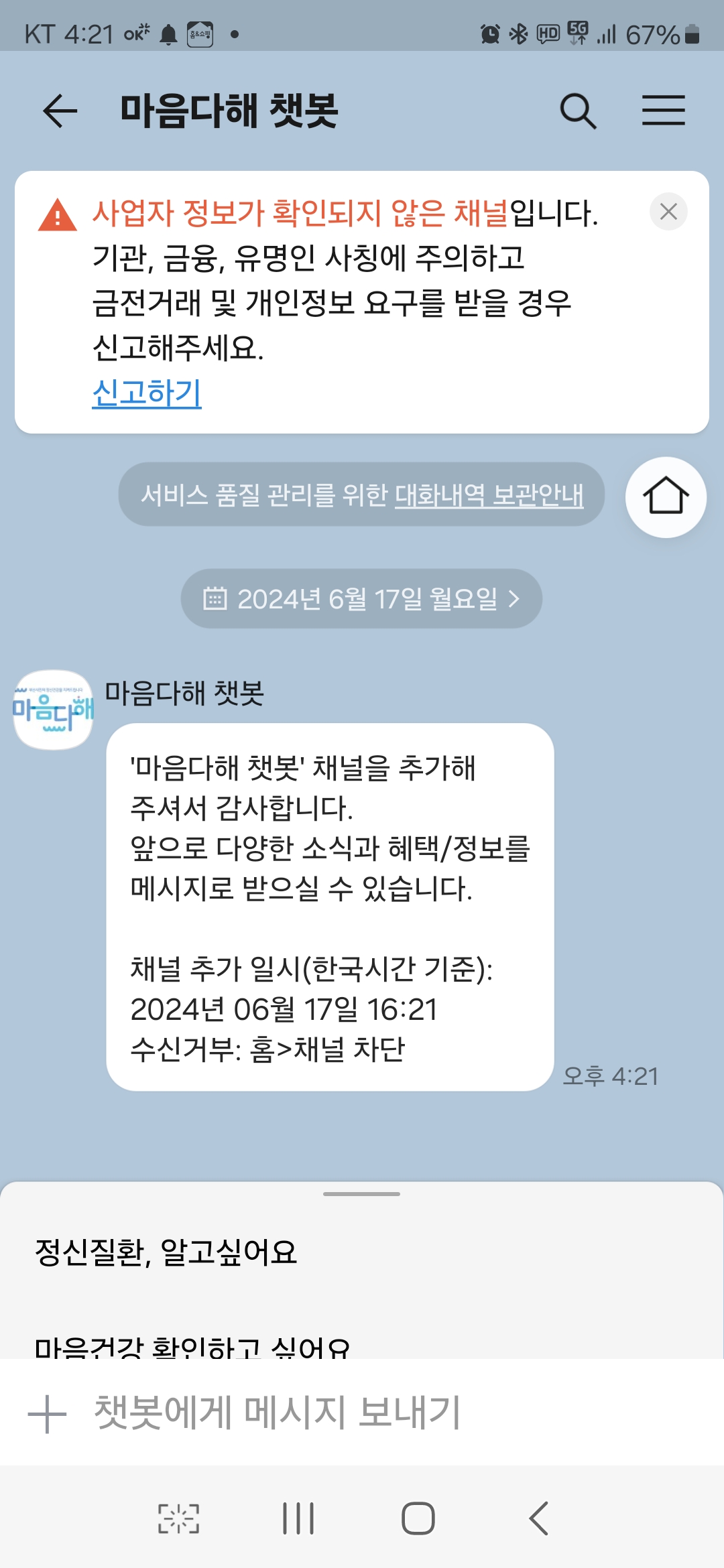This screenshot has height=1568, width=724.
Task: Expand the quick menu sheet handle
Action: click(x=361, y=1194)
